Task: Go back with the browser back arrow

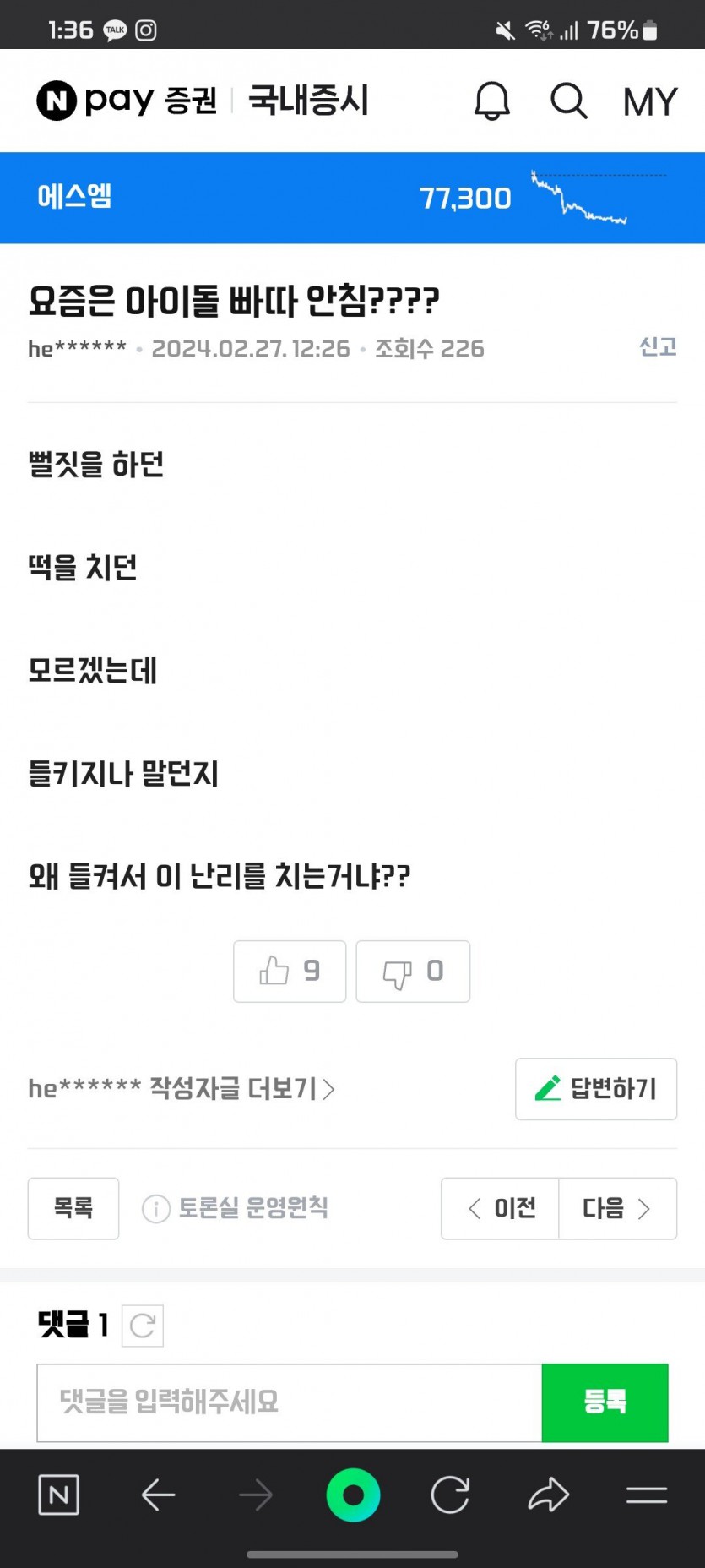Action: tap(158, 1495)
